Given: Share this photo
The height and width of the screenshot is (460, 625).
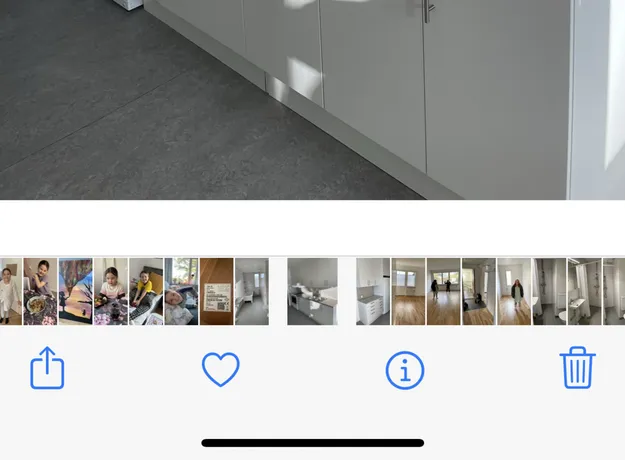Looking at the screenshot, I should (x=47, y=369).
